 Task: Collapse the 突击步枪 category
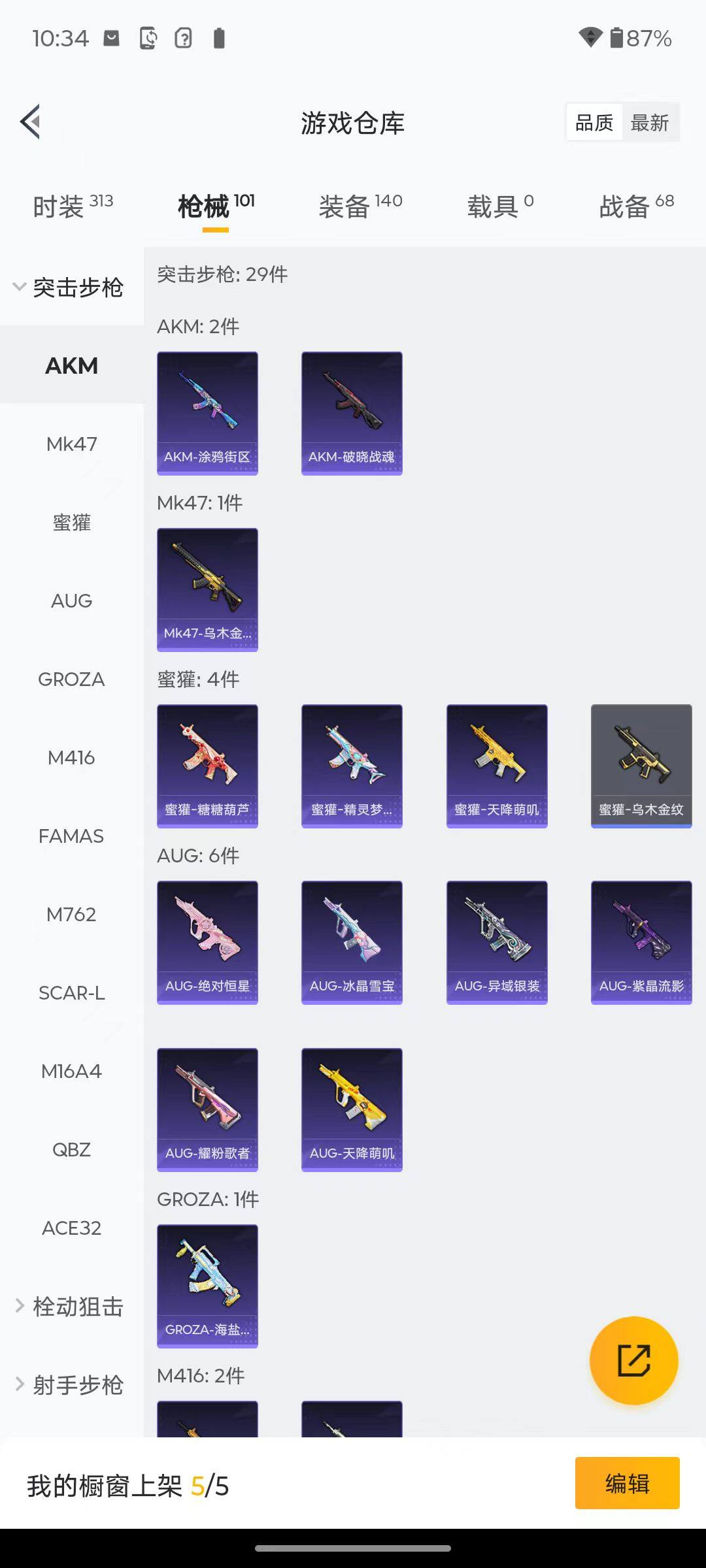[69, 287]
